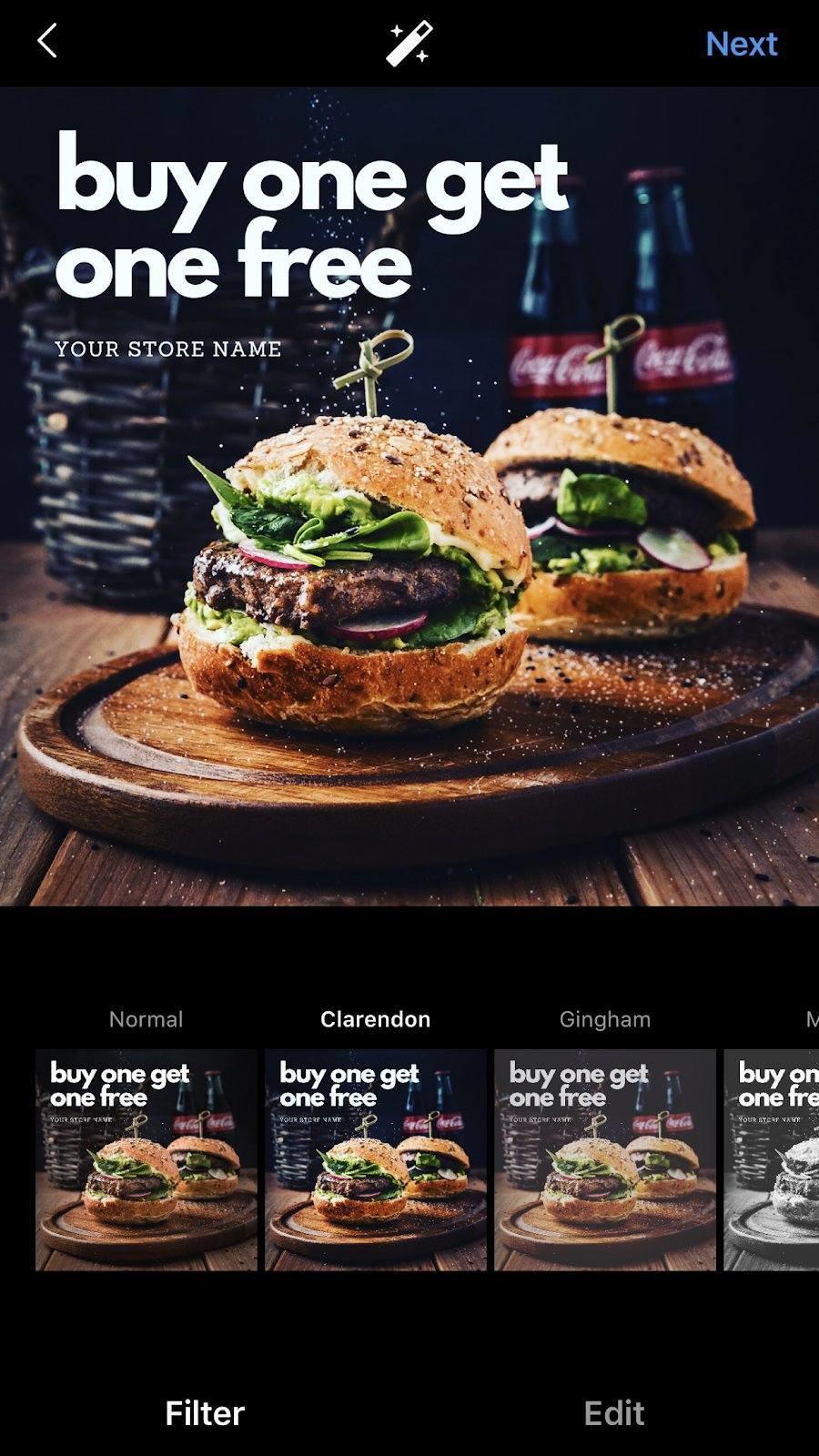
Task: Choose the Gingham filter
Action: click(605, 1158)
